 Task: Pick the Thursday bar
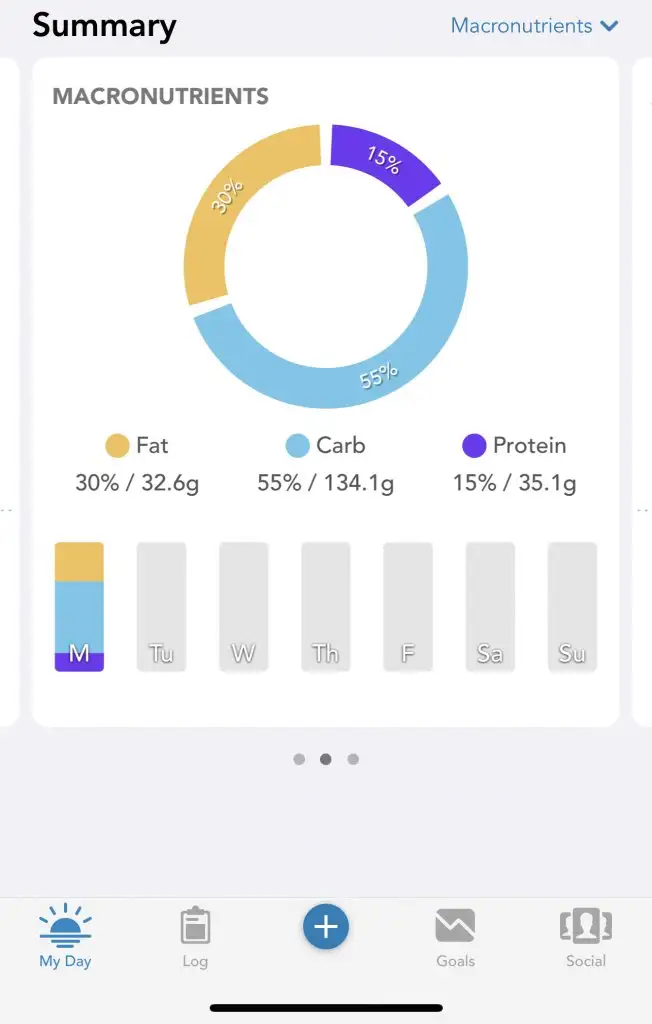point(325,607)
